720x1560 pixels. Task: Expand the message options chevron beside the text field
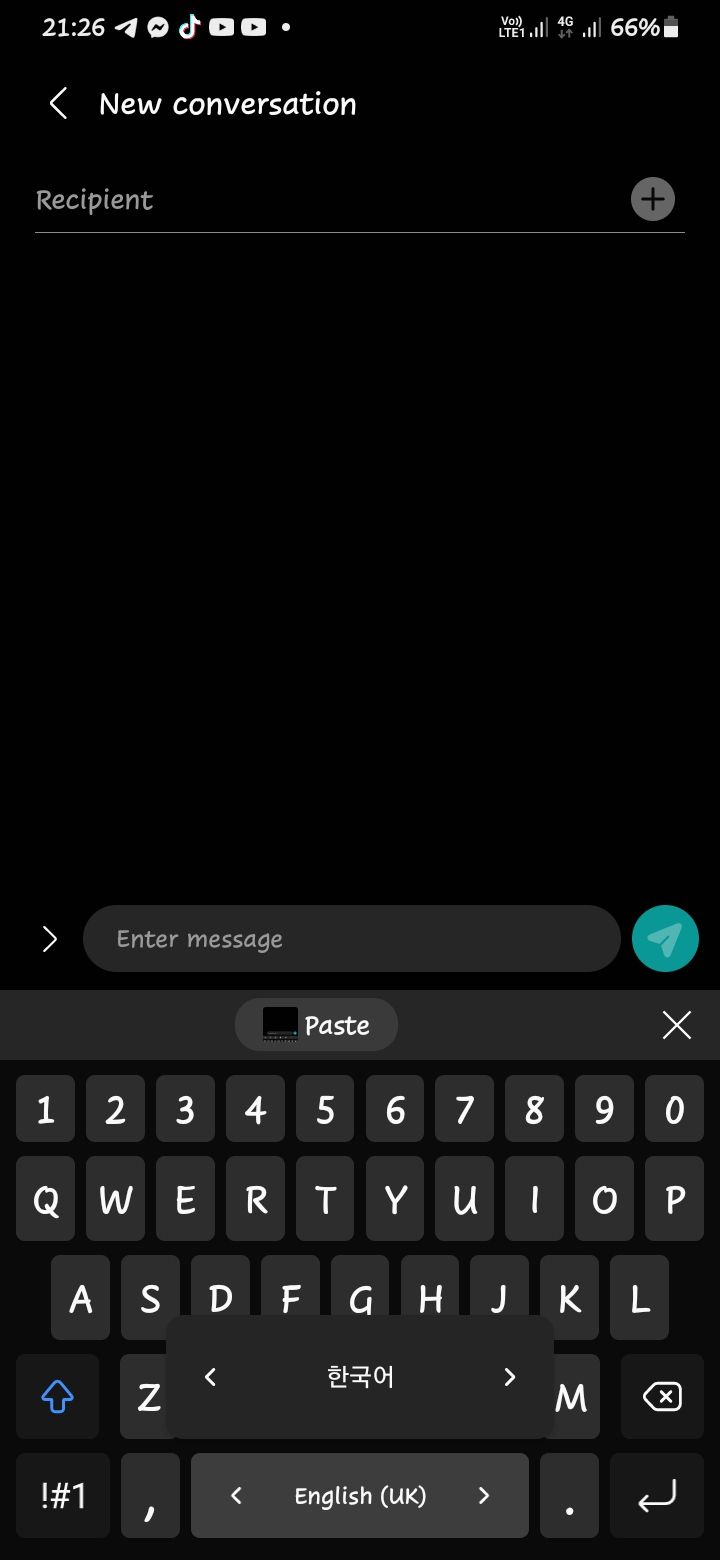[x=49, y=938]
